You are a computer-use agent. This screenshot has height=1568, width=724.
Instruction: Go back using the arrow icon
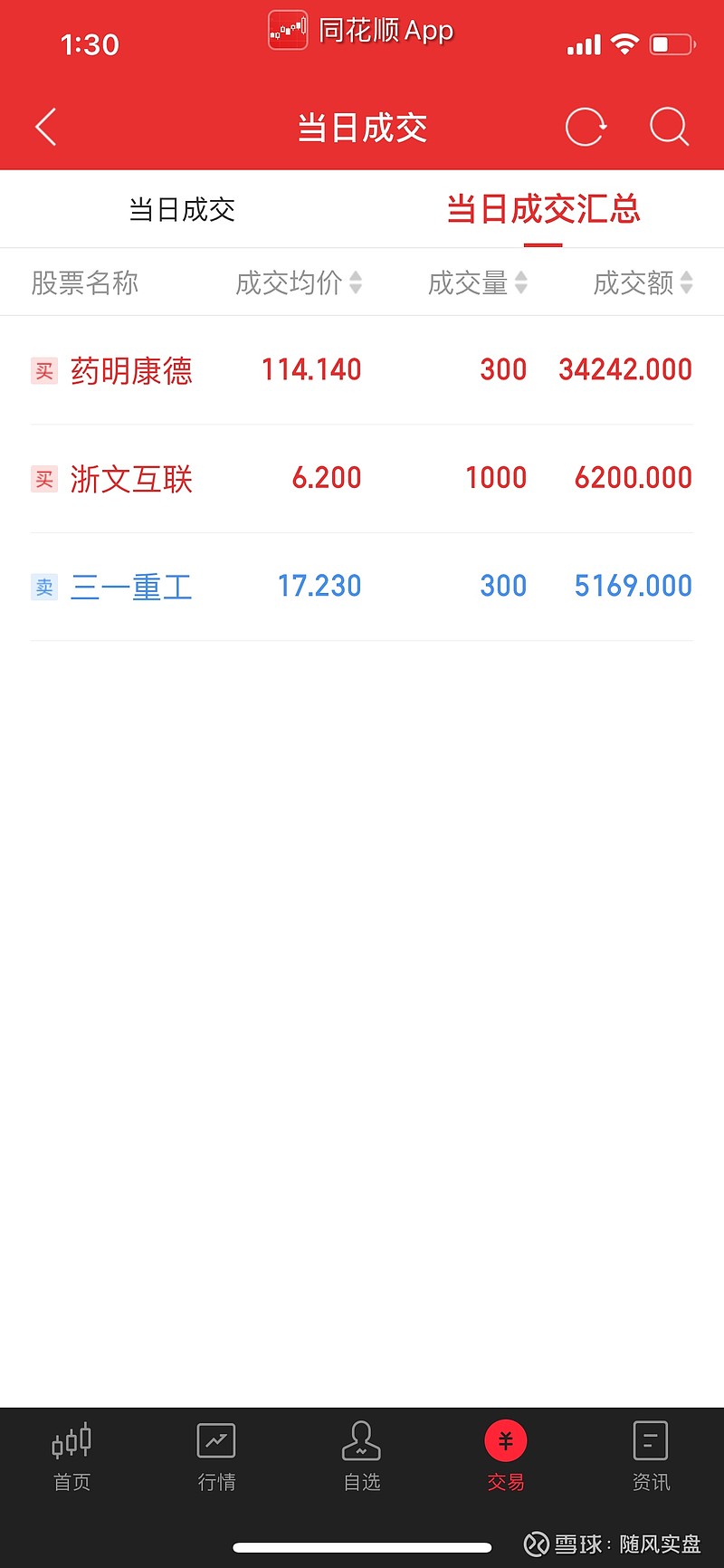pyautogui.click(x=46, y=127)
